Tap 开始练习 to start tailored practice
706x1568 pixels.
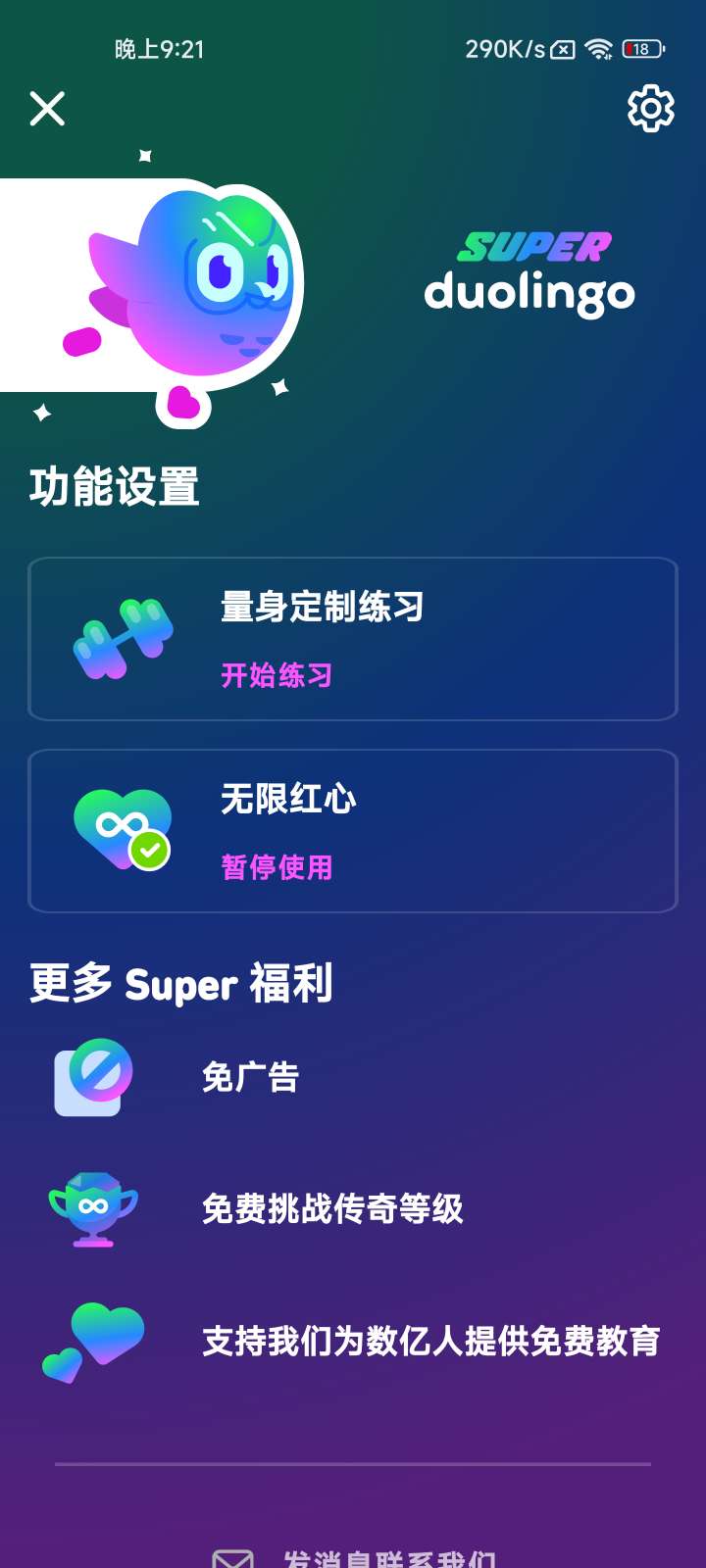(277, 675)
